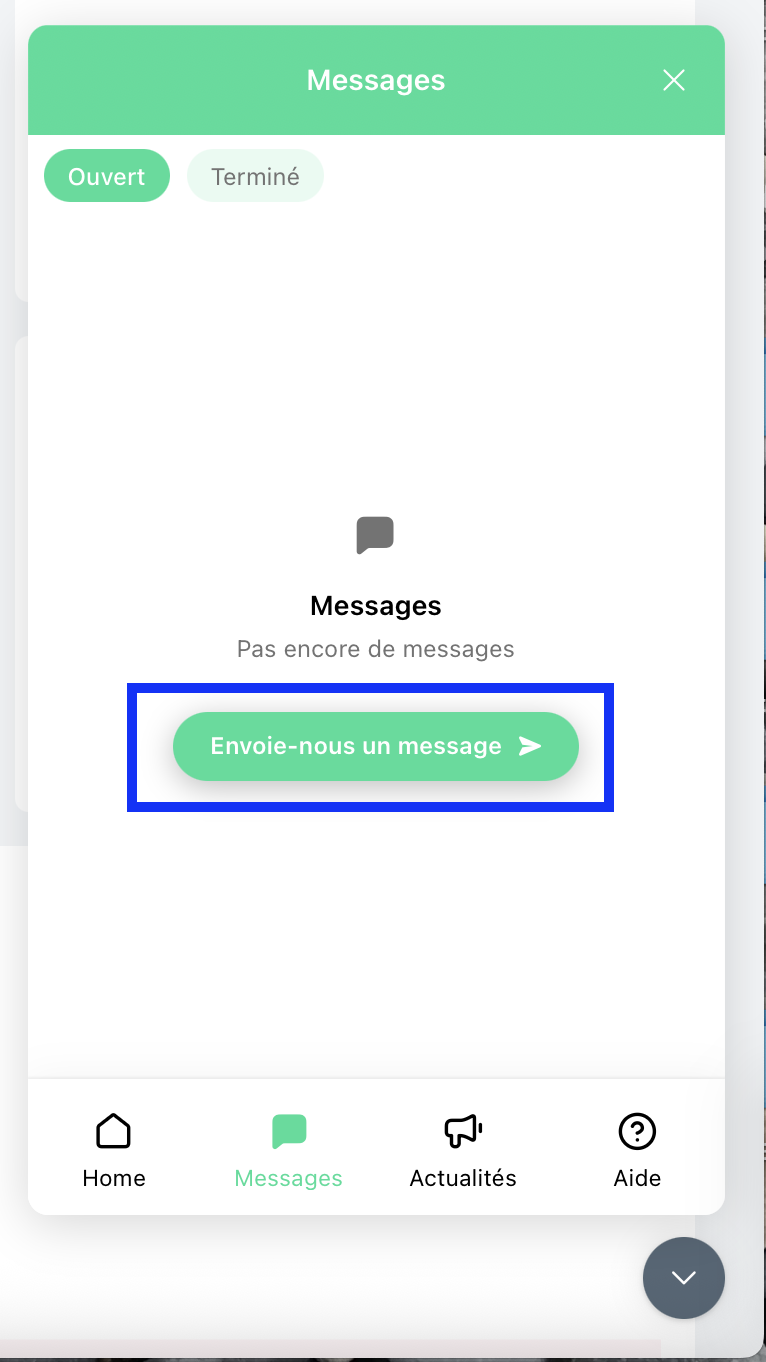Close the Messages panel
This screenshot has height=1362, width=766.
click(x=674, y=81)
